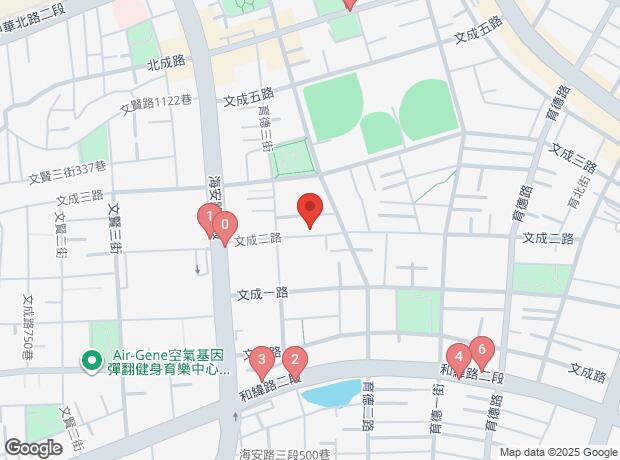Tap map marker number 0
The width and height of the screenshot is (620, 460).
coord(227,226)
